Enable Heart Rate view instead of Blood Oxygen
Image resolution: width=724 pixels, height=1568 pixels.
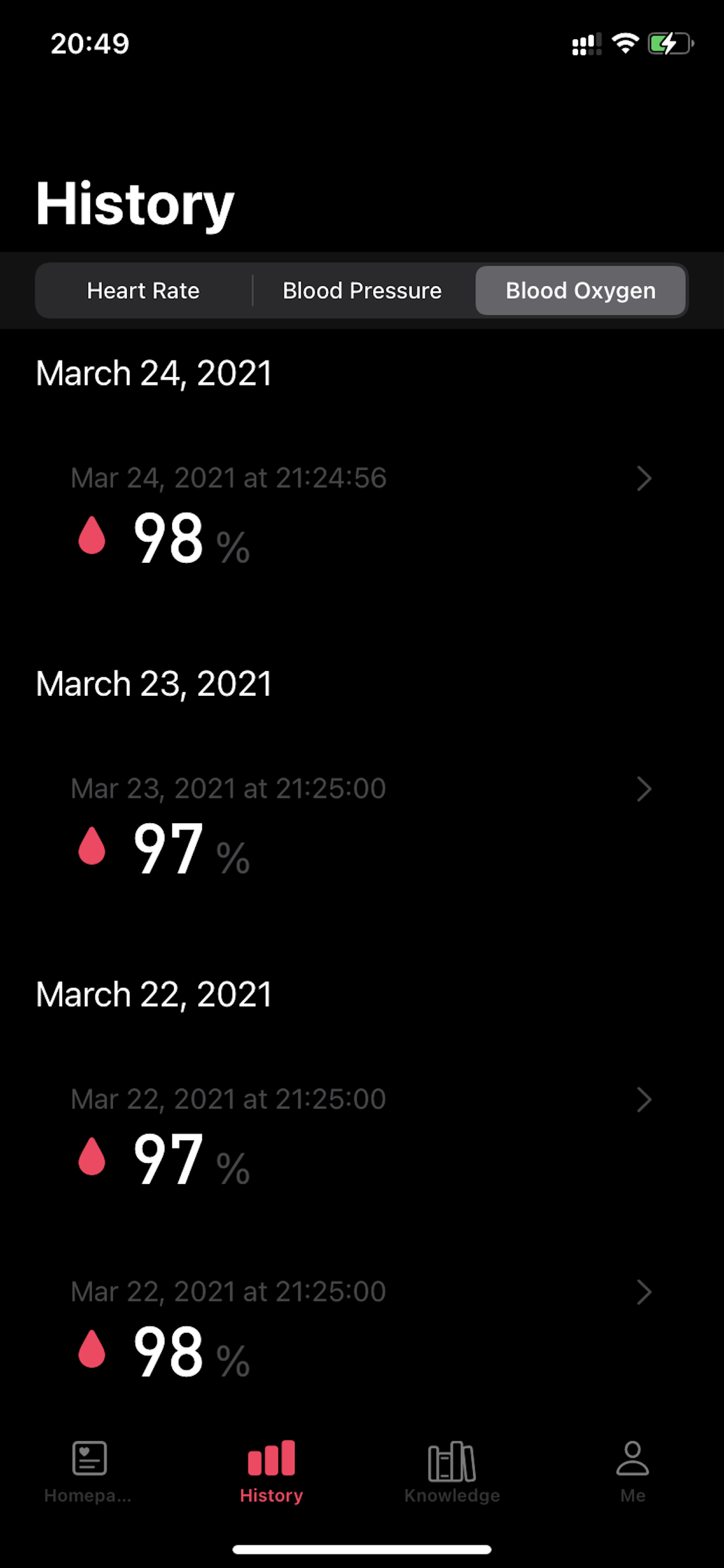(143, 290)
